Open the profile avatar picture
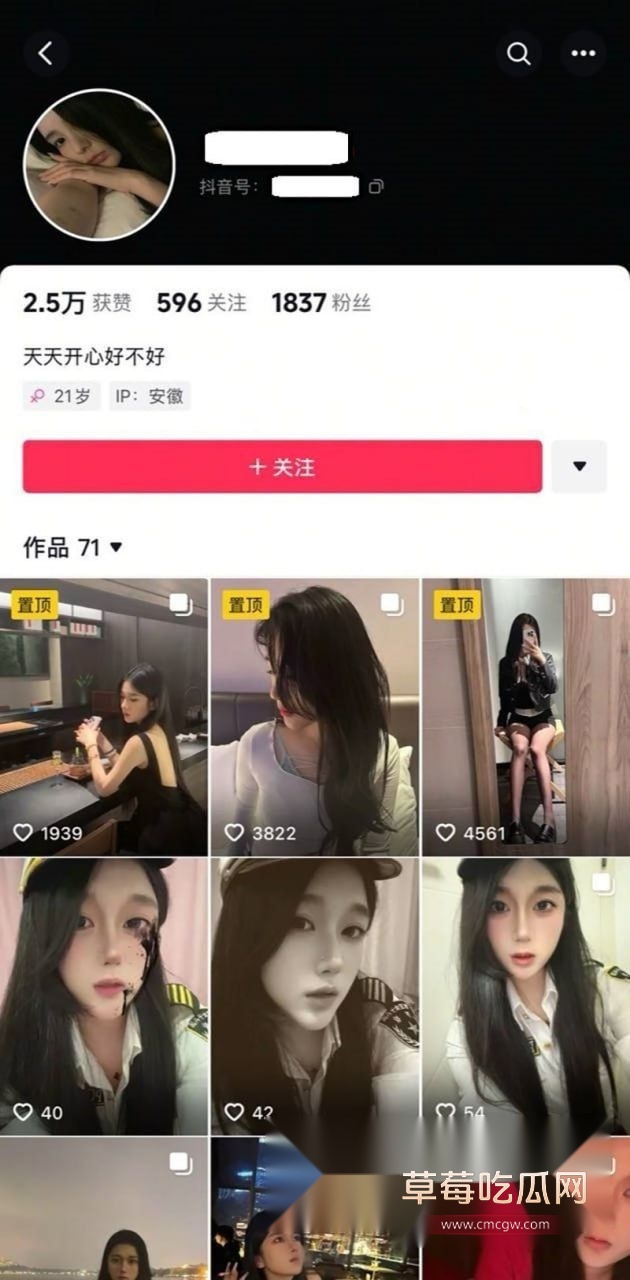630x1280 pixels. (99, 165)
